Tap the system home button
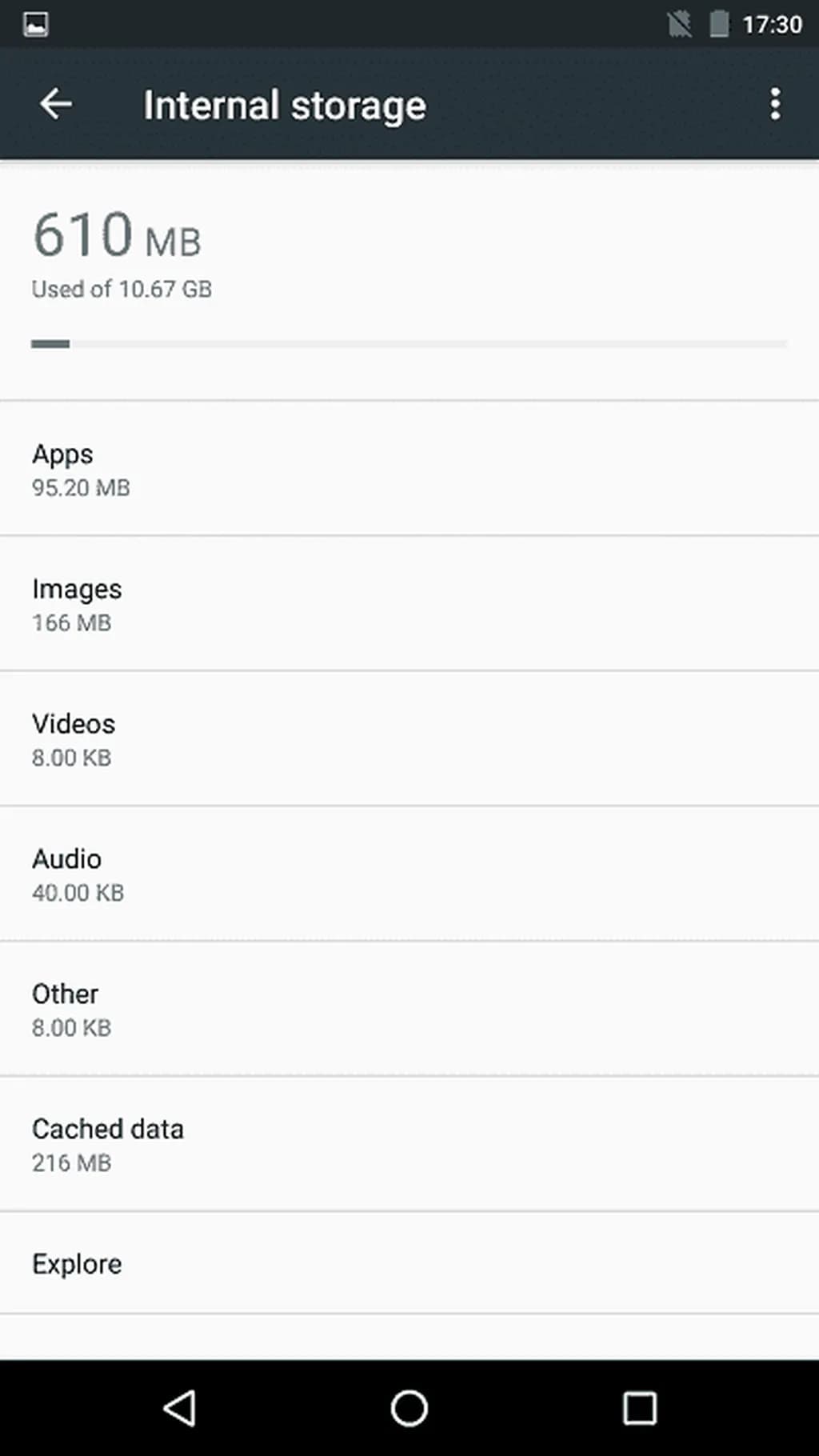The image size is (819, 1456). pos(409,1408)
